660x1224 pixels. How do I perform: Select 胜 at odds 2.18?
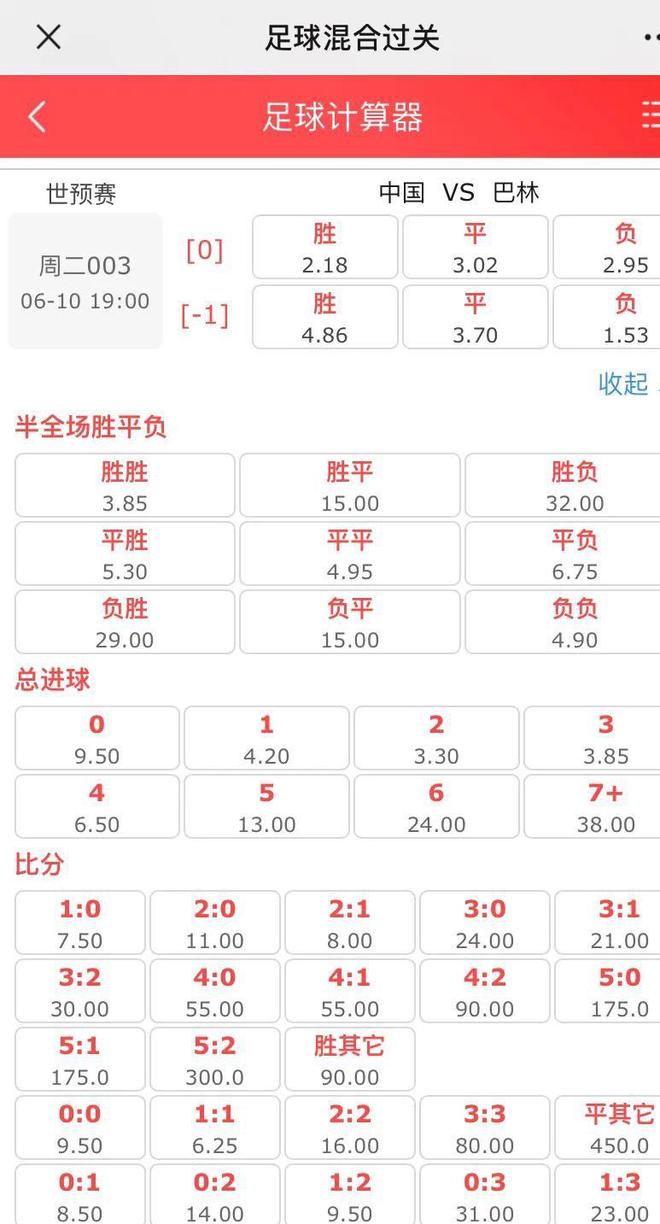coord(325,248)
